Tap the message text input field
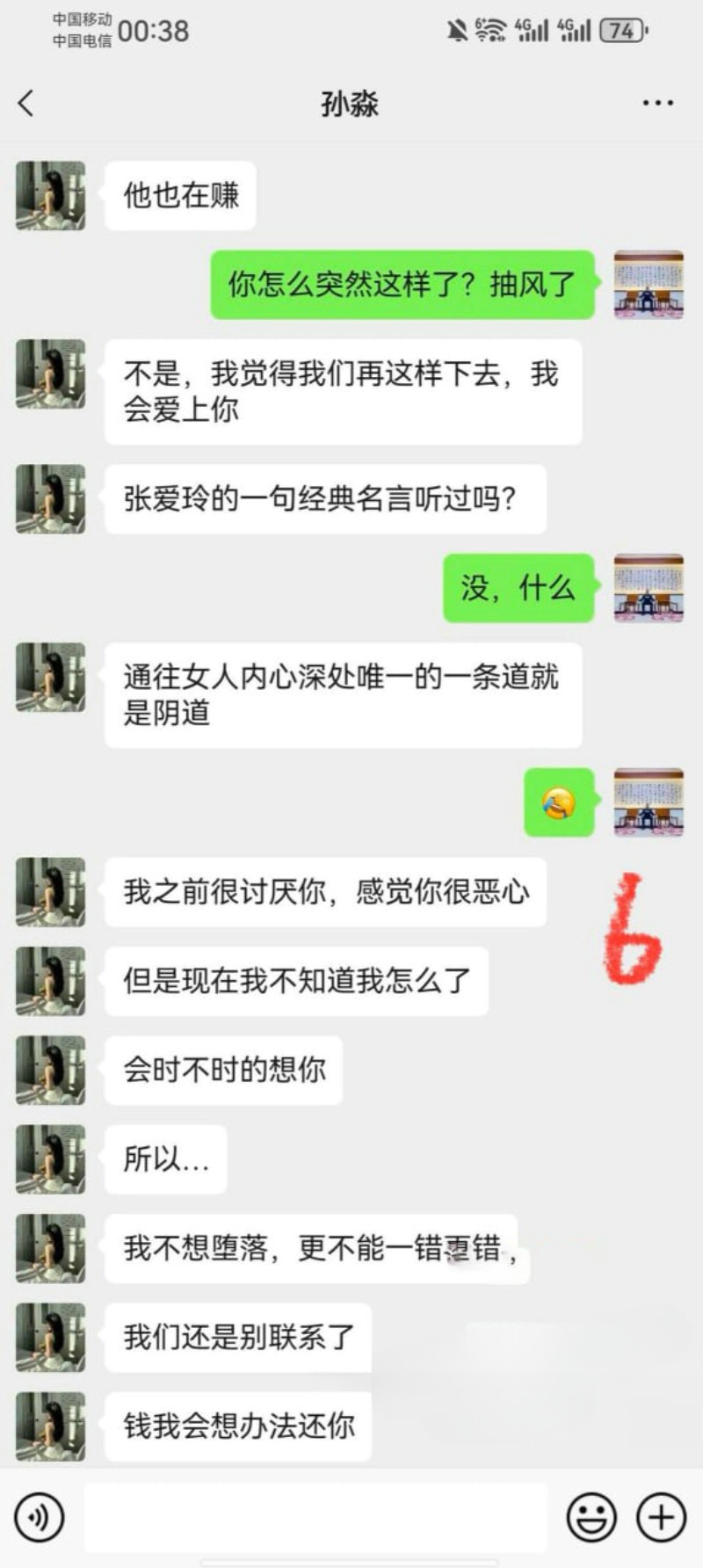Screen dimensions: 703x1568 (x=316, y=1516)
